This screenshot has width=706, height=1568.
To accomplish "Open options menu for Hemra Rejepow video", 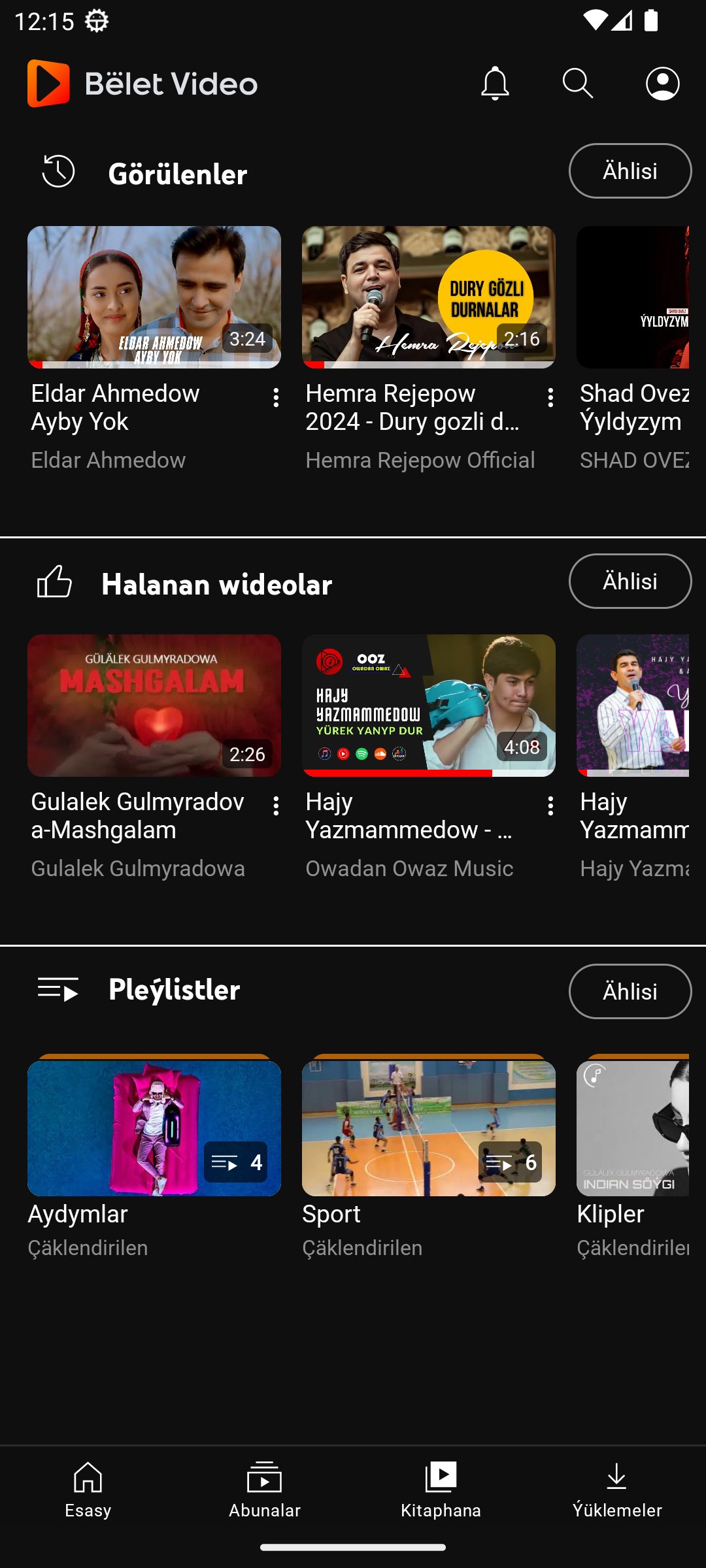I will click(x=551, y=397).
